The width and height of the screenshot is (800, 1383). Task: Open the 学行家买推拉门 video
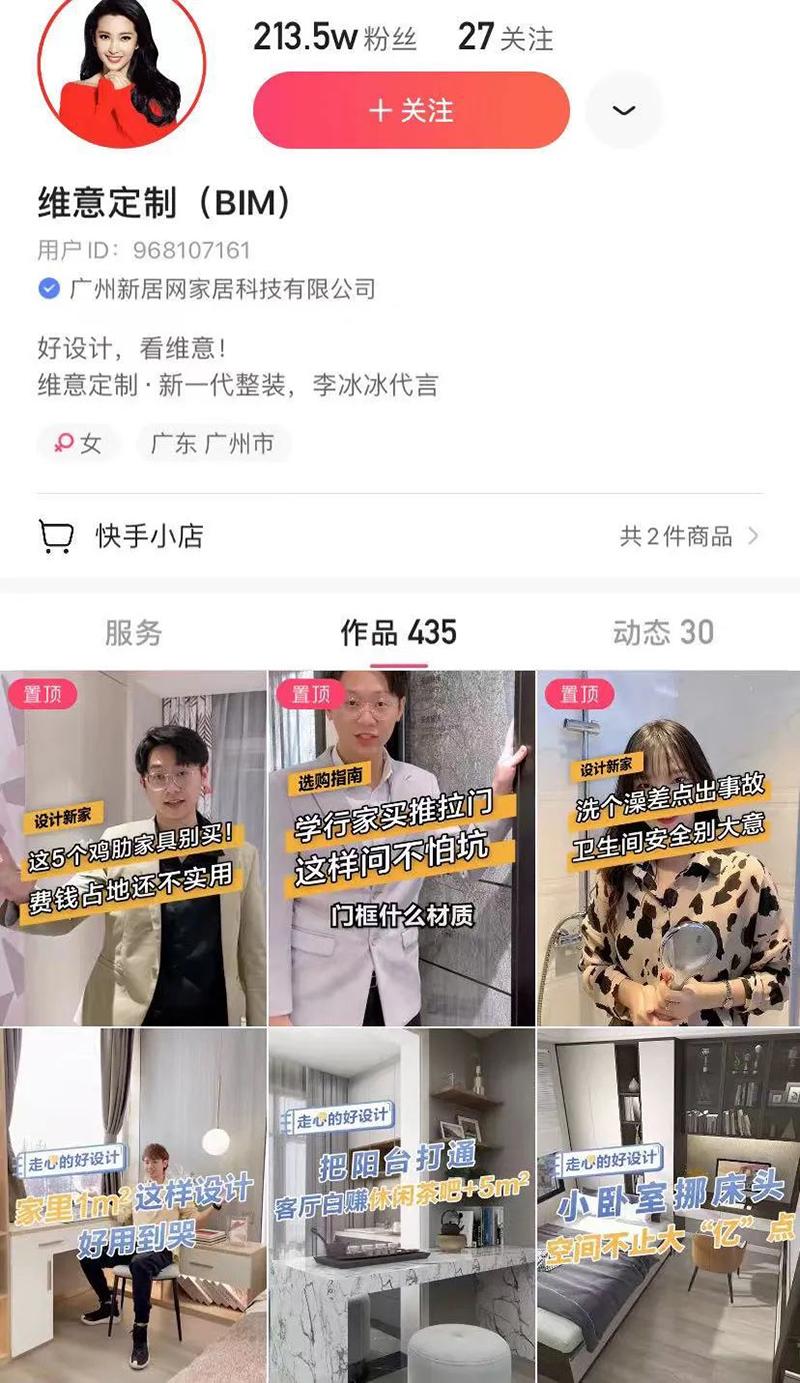[x=401, y=848]
